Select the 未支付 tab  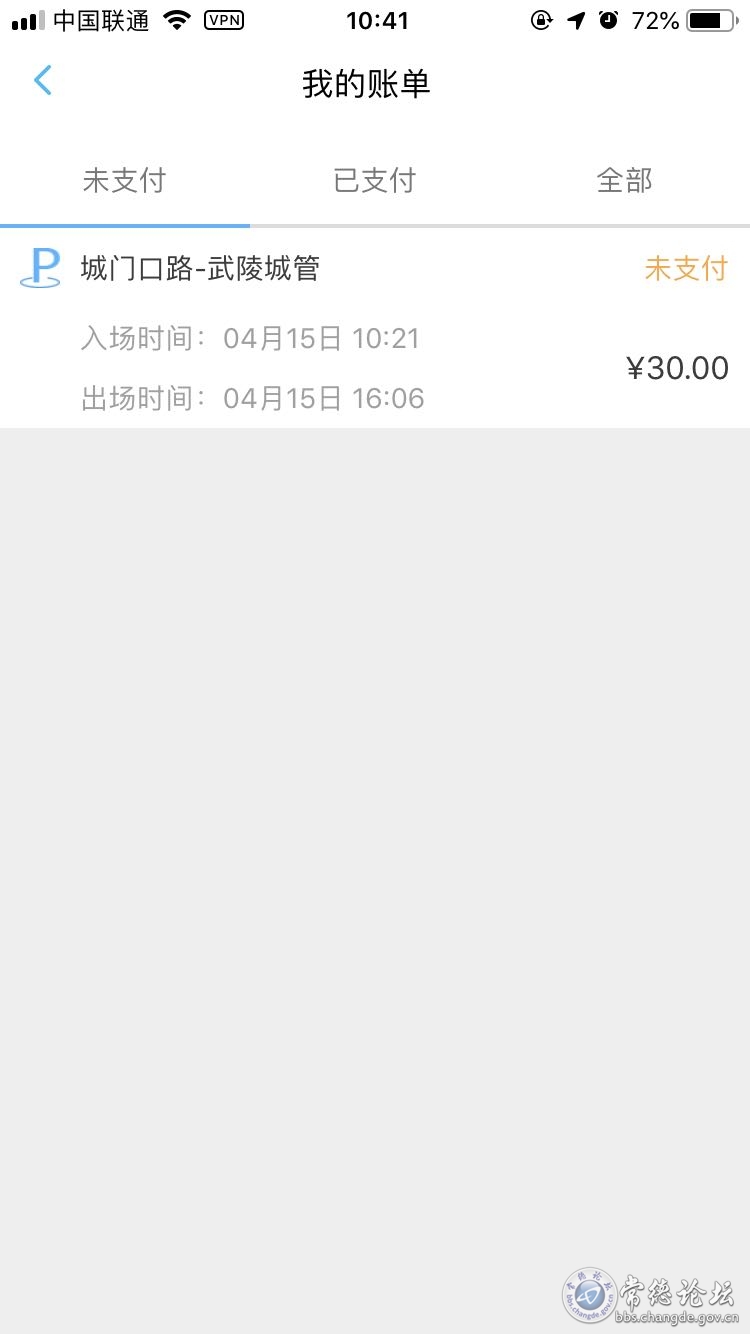pos(124,181)
